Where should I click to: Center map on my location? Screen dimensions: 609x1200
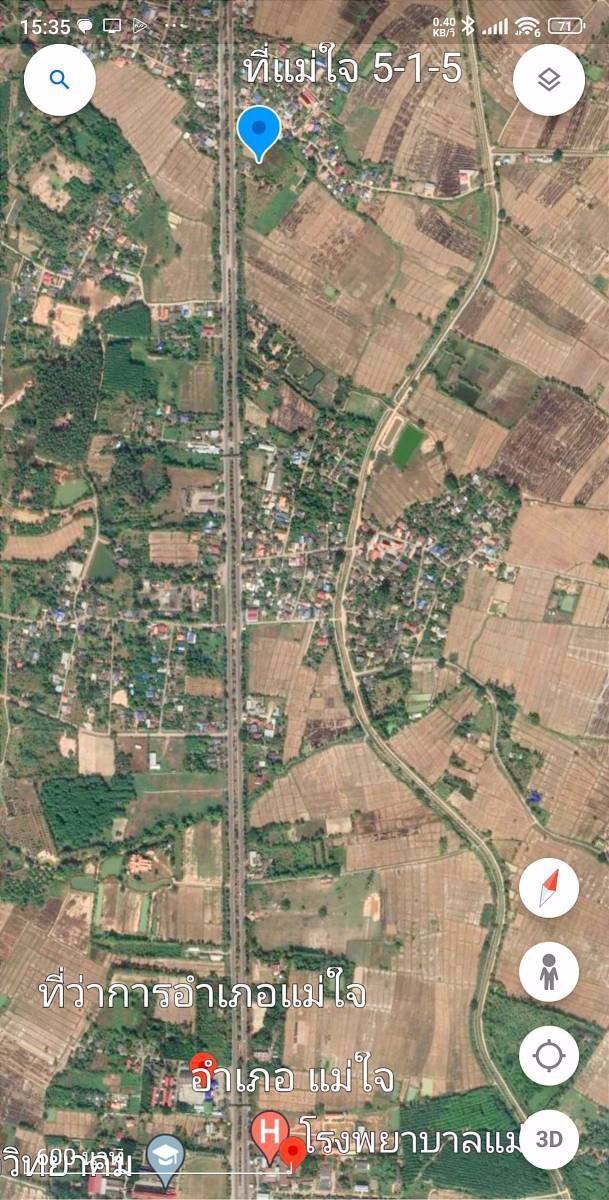tap(548, 1055)
